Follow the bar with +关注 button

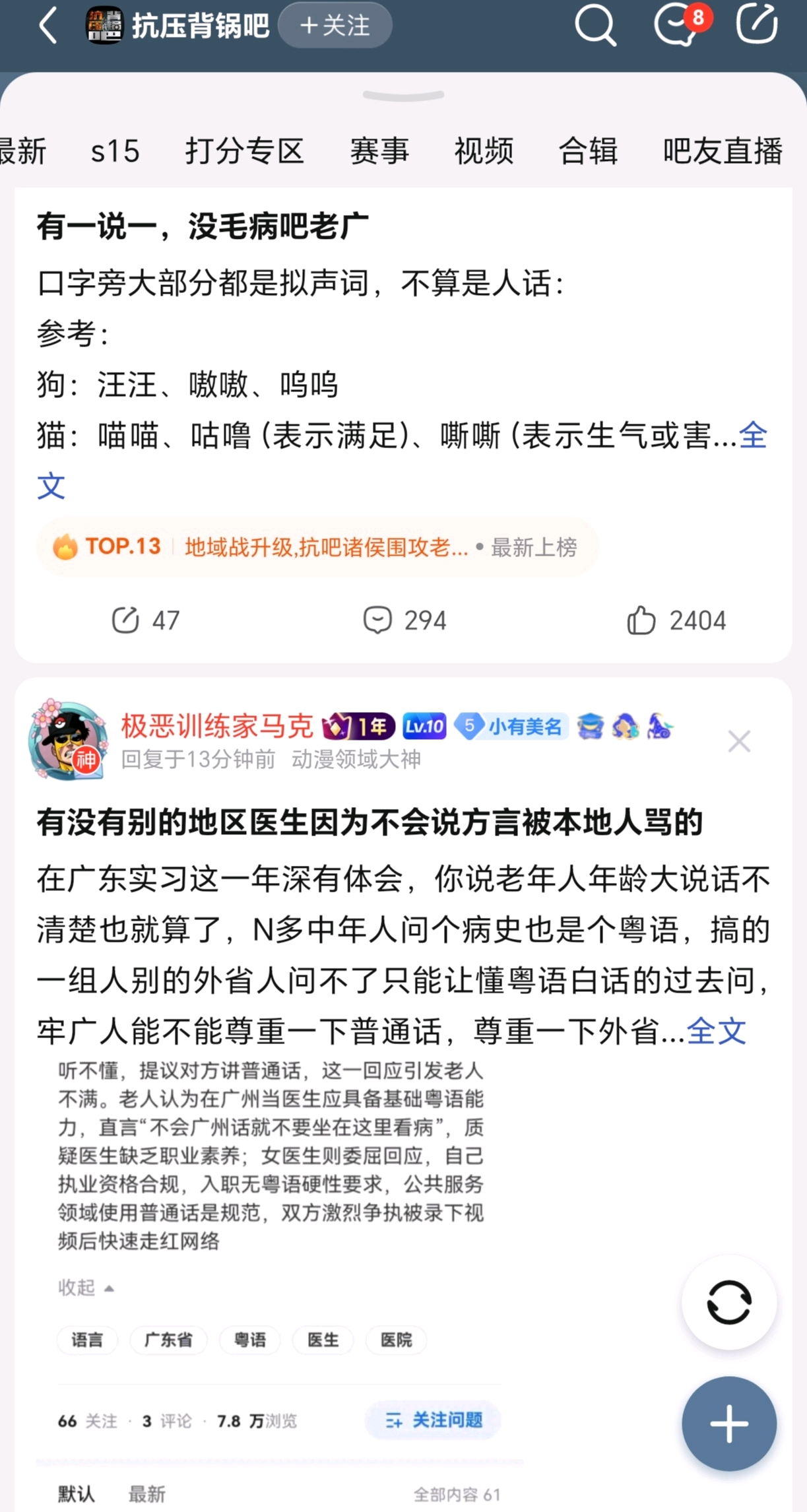[335, 26]
